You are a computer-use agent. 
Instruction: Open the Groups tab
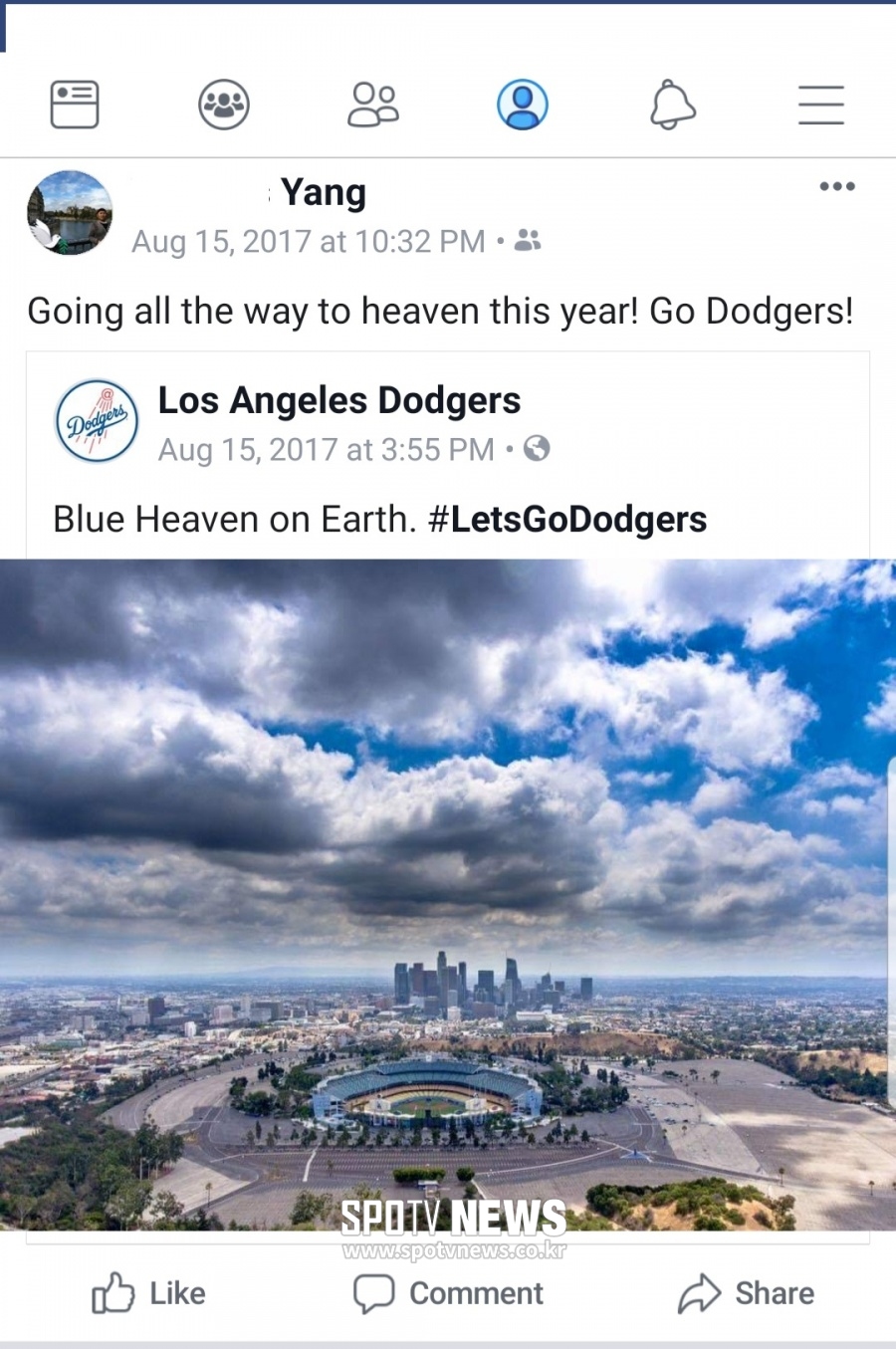(x=224, y=105)
